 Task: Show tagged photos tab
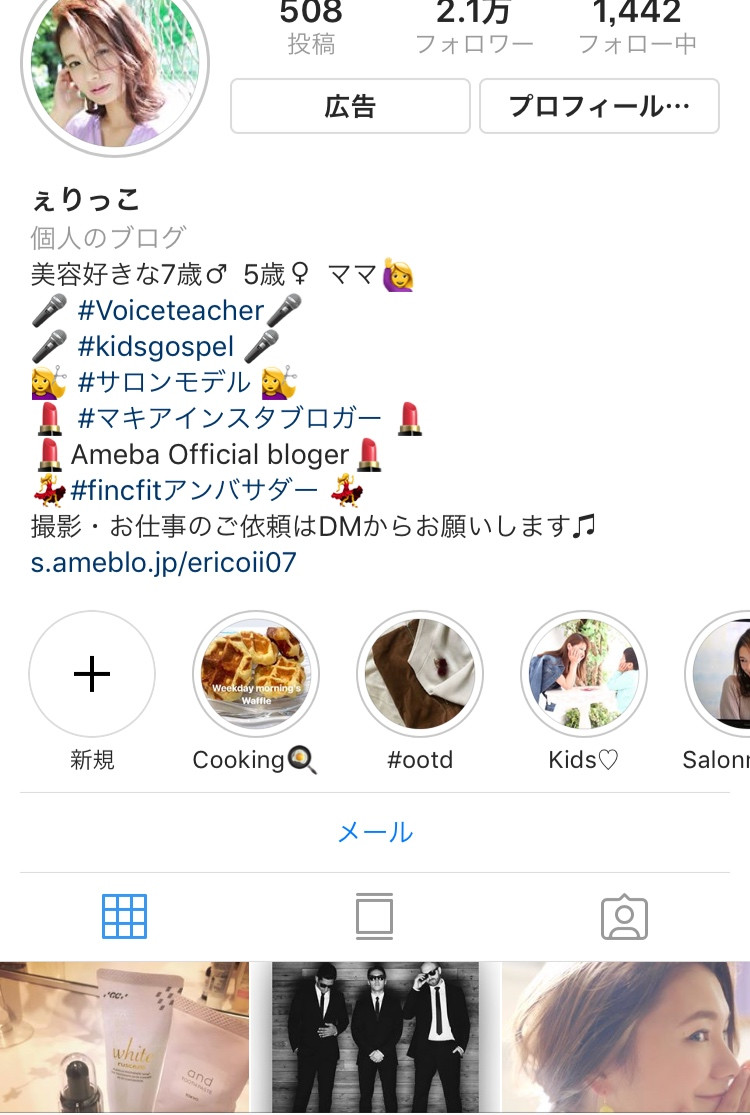pos(624,916)
